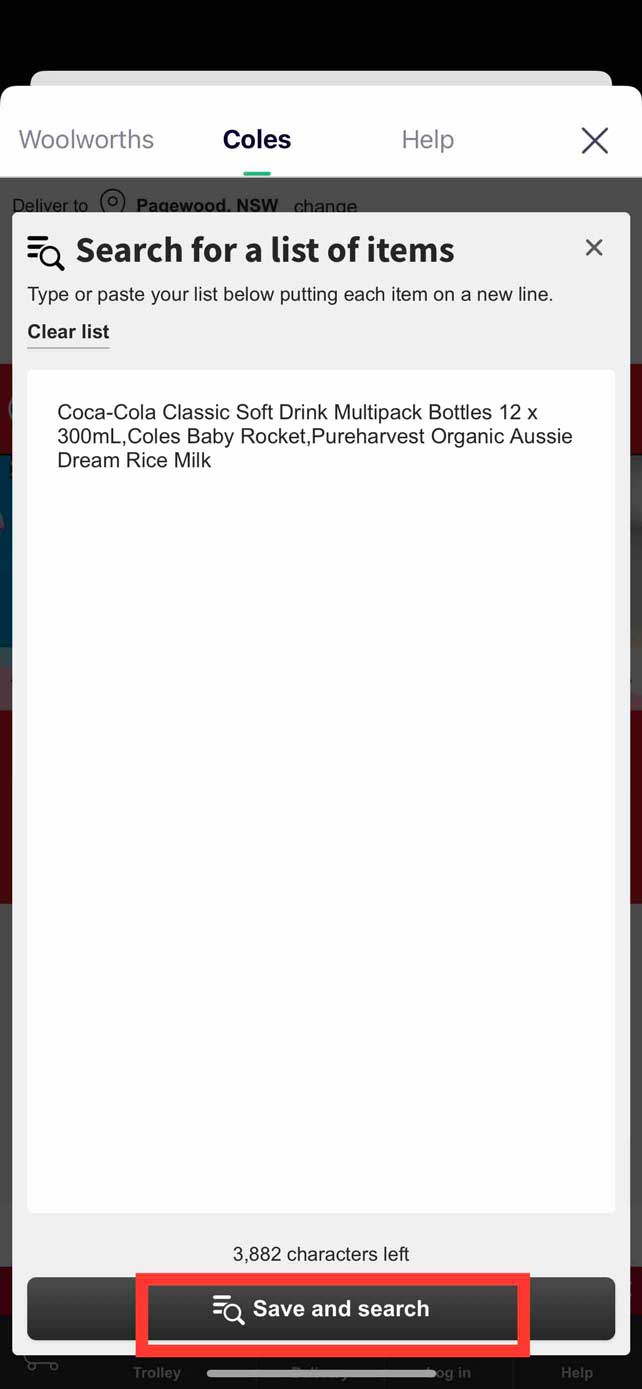Tap the Save and search button
Image resolution: width=642 pixels, height=1389 pixels.
click(x=321, y=1308)
